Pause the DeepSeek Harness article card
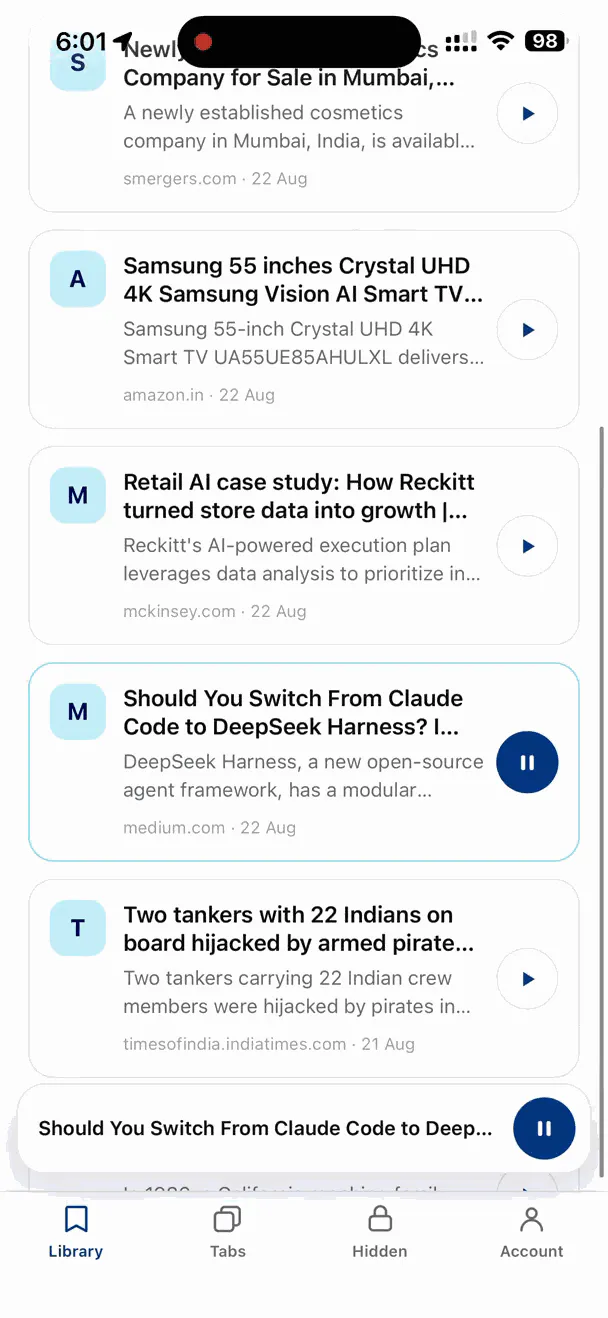The width and height of the screenshot is (608, 1318). [x=527, y=762]
